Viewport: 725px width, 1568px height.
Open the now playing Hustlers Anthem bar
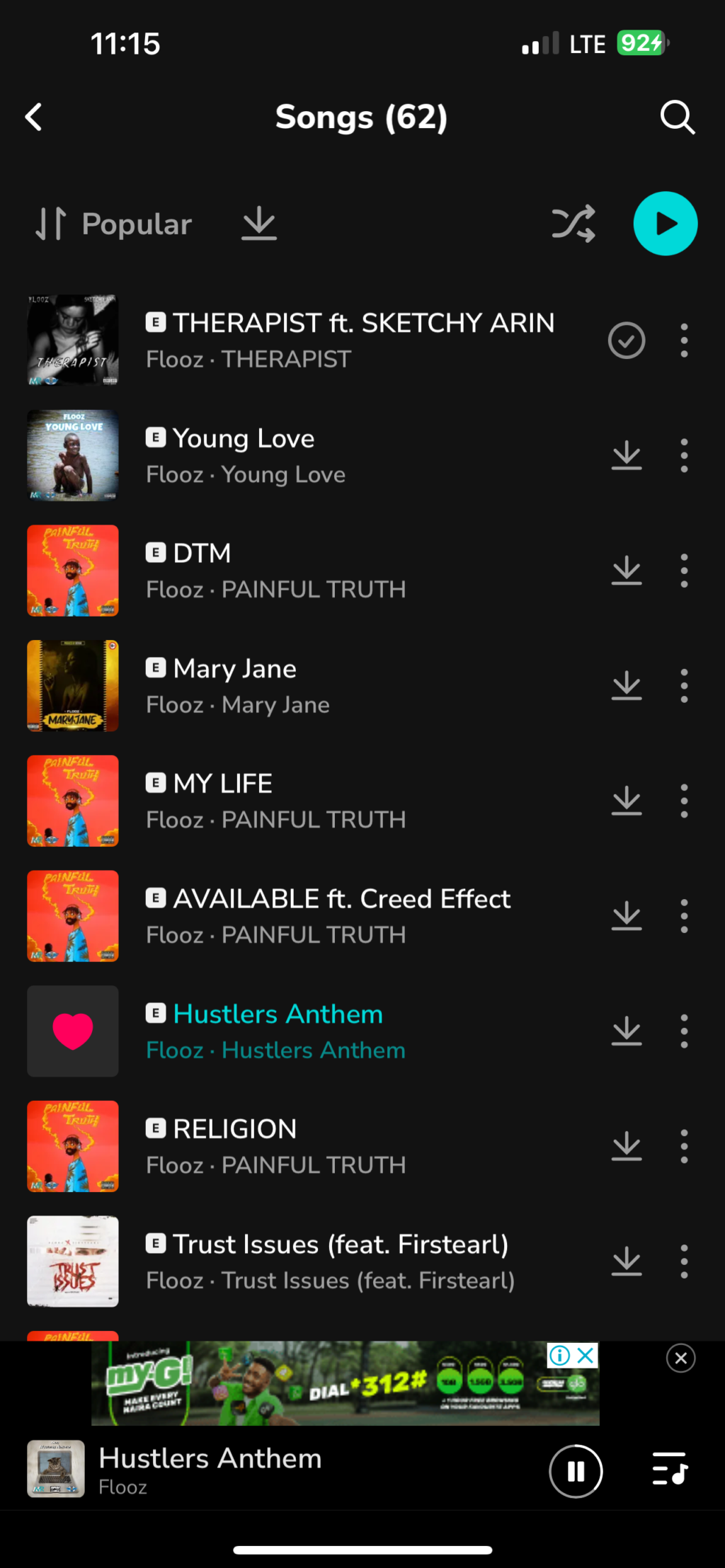pos(283,1470)
